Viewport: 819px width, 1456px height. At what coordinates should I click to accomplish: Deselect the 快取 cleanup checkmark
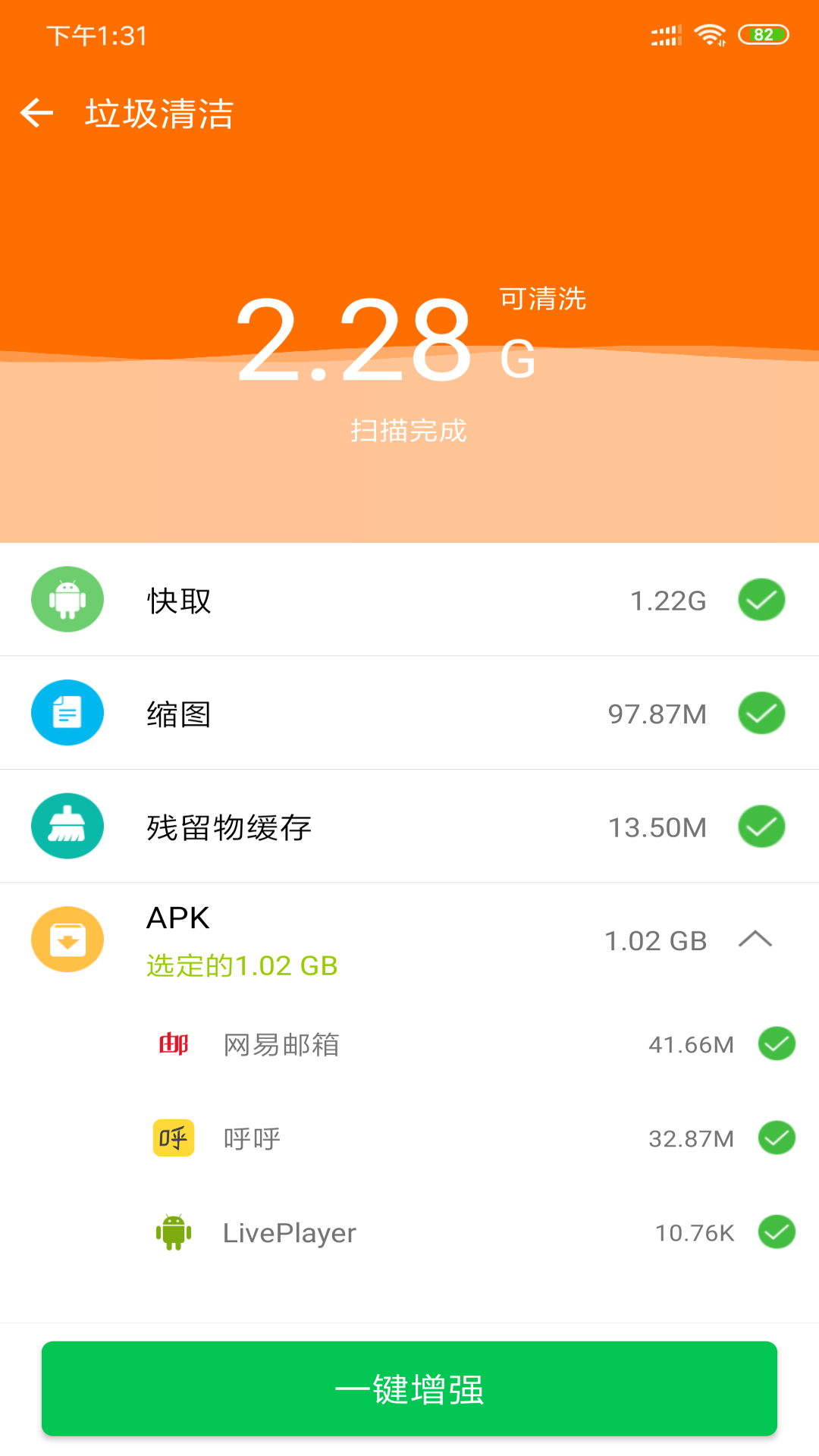click(x=761, y=599)
